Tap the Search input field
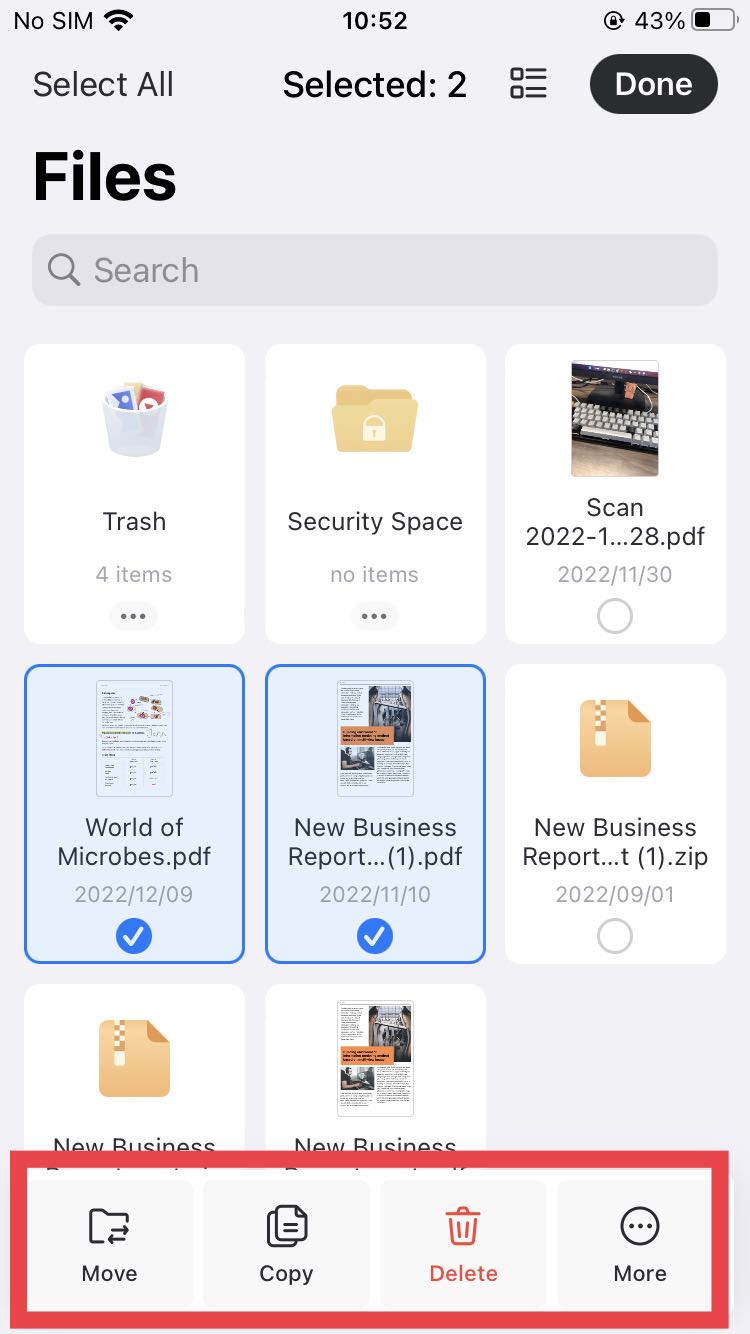This screenshot has height=1334, width=750. (x=375, y=270)
